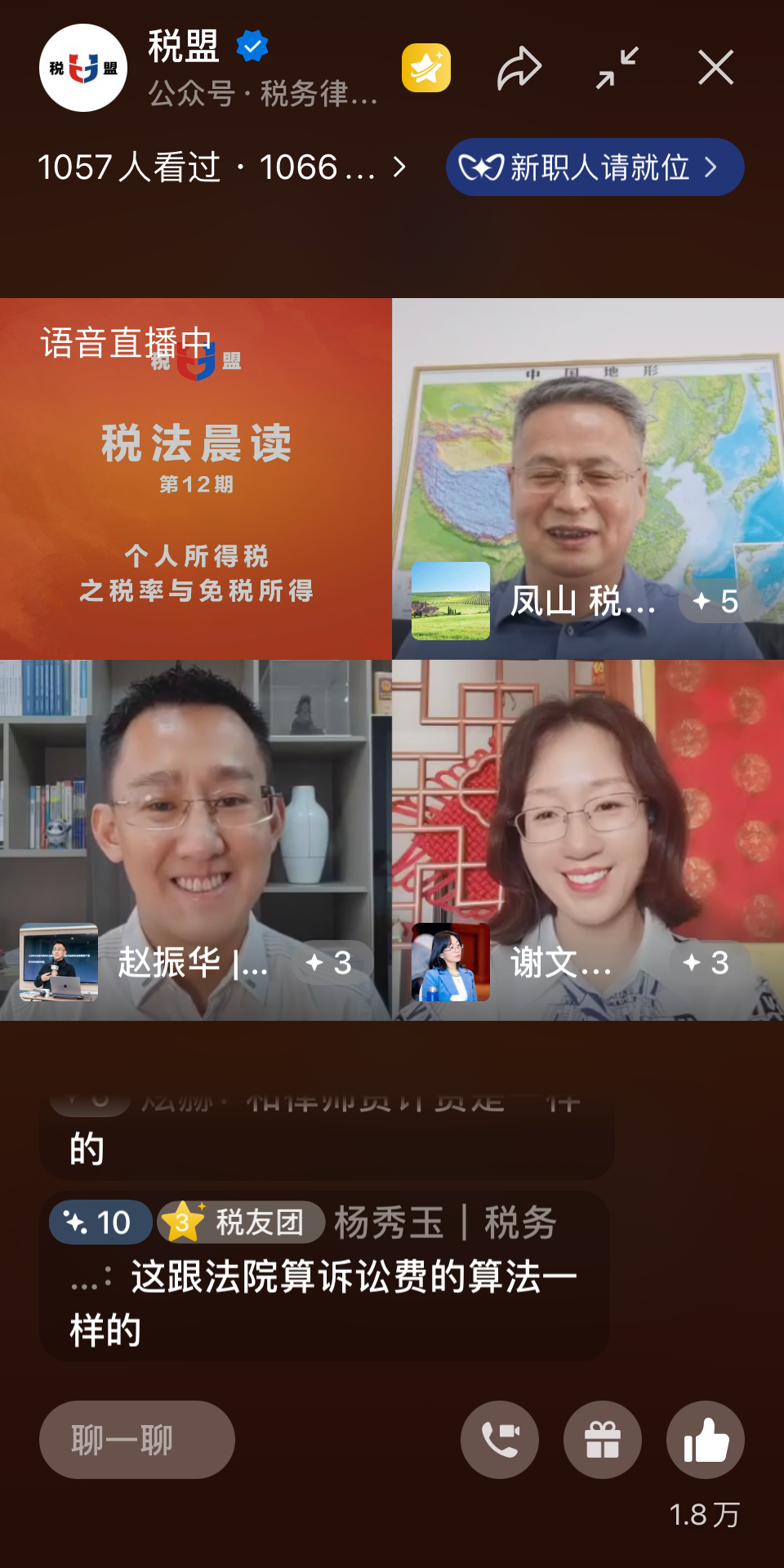The image size is (784, 1568).
Task: Tap the yellow star favorite icon
Action: [x=426, y=68]
